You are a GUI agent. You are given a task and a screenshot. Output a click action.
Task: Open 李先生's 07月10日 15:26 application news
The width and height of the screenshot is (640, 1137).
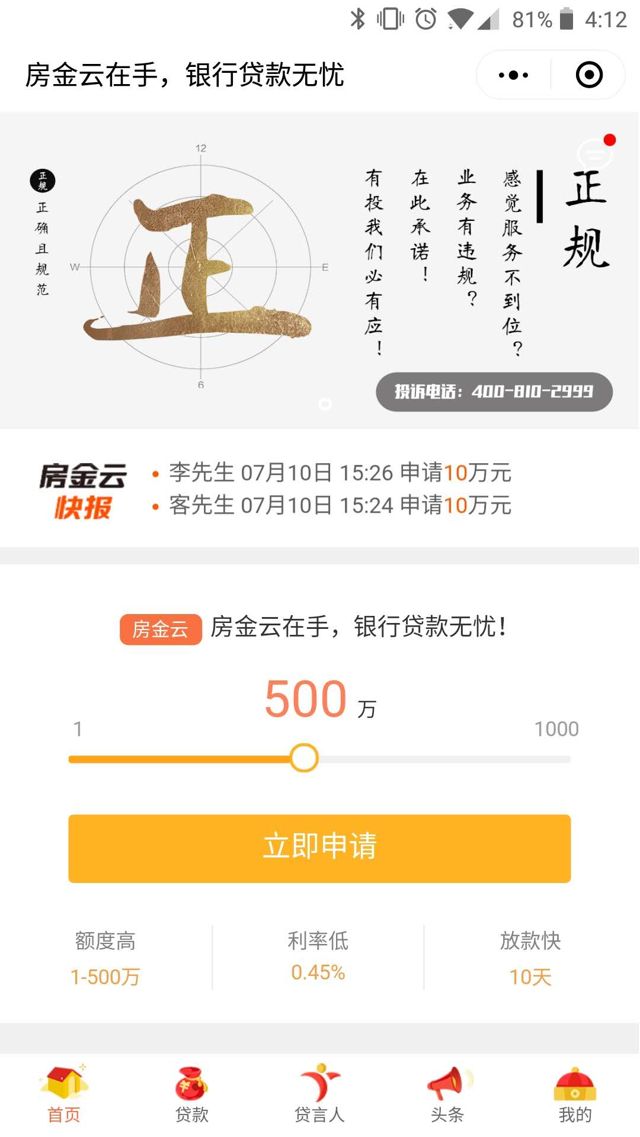tap(339, 472)
